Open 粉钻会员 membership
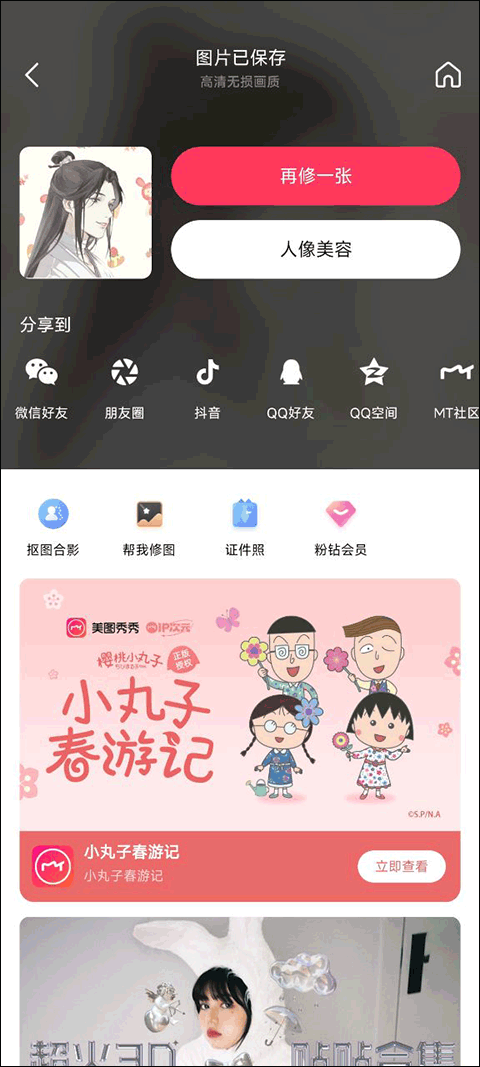480x1067 pixels. [341, 527]
